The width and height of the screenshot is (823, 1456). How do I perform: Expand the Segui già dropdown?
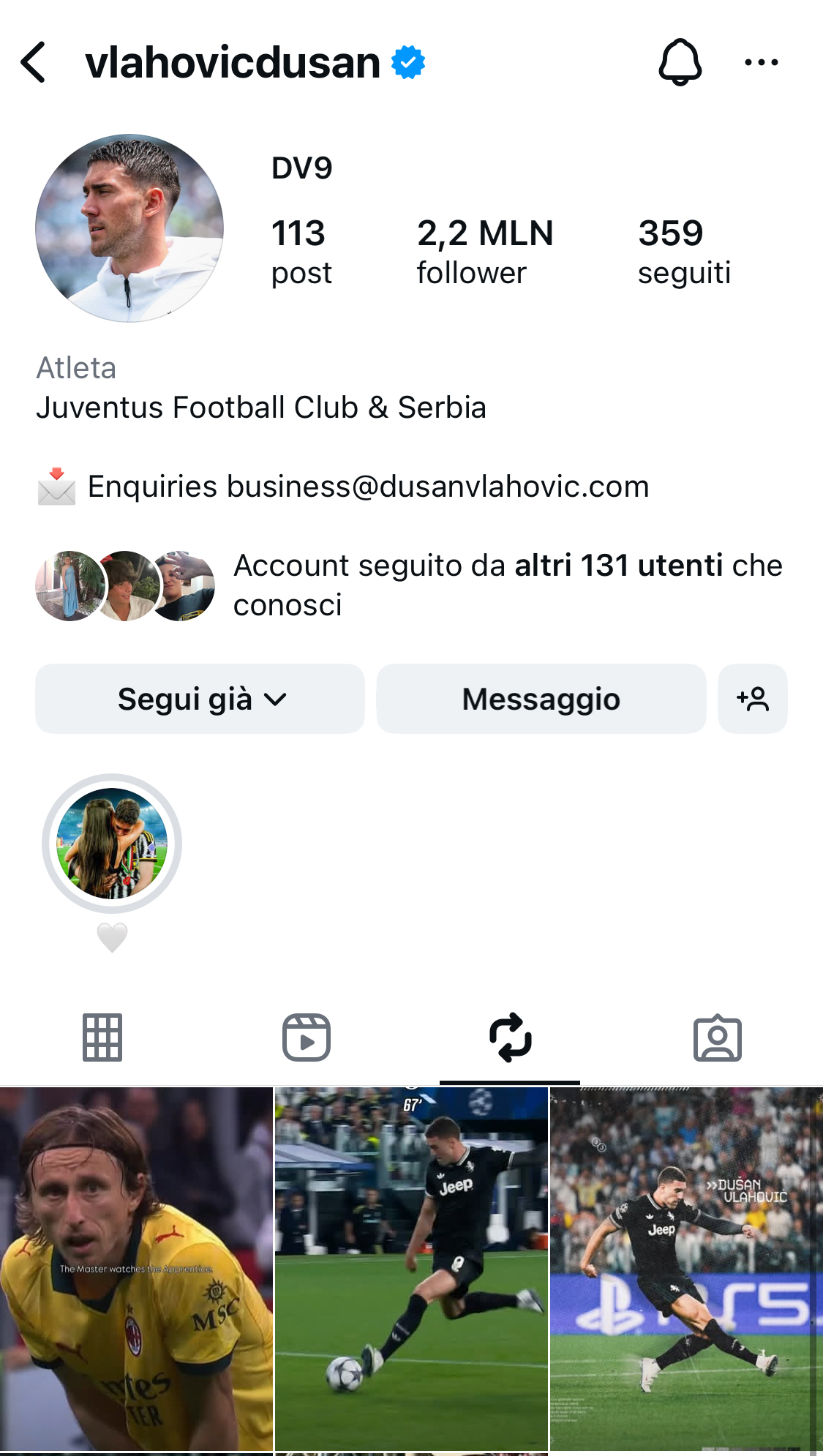pos(200,699)
